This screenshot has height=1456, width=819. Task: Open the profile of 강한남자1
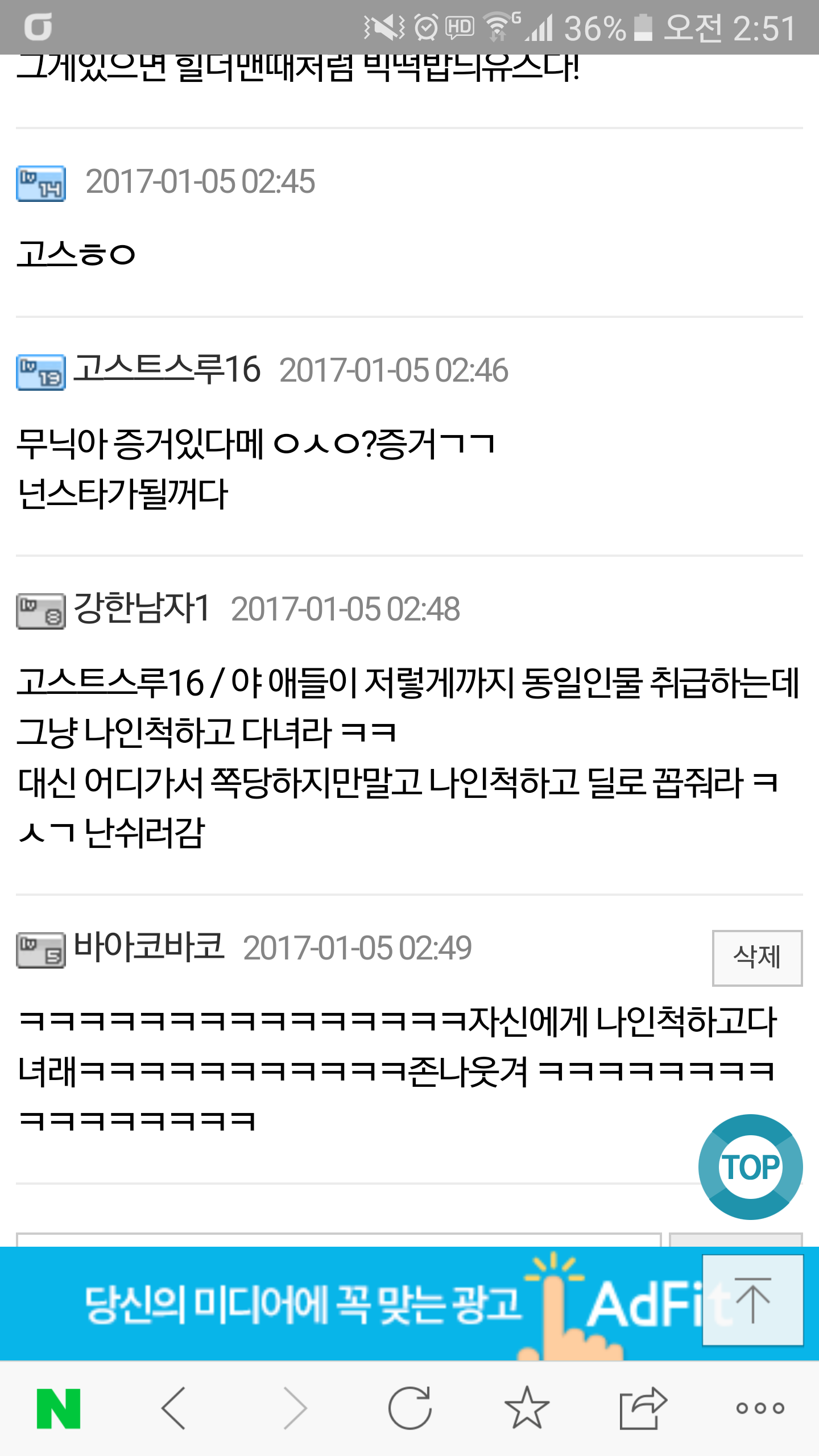142,608
